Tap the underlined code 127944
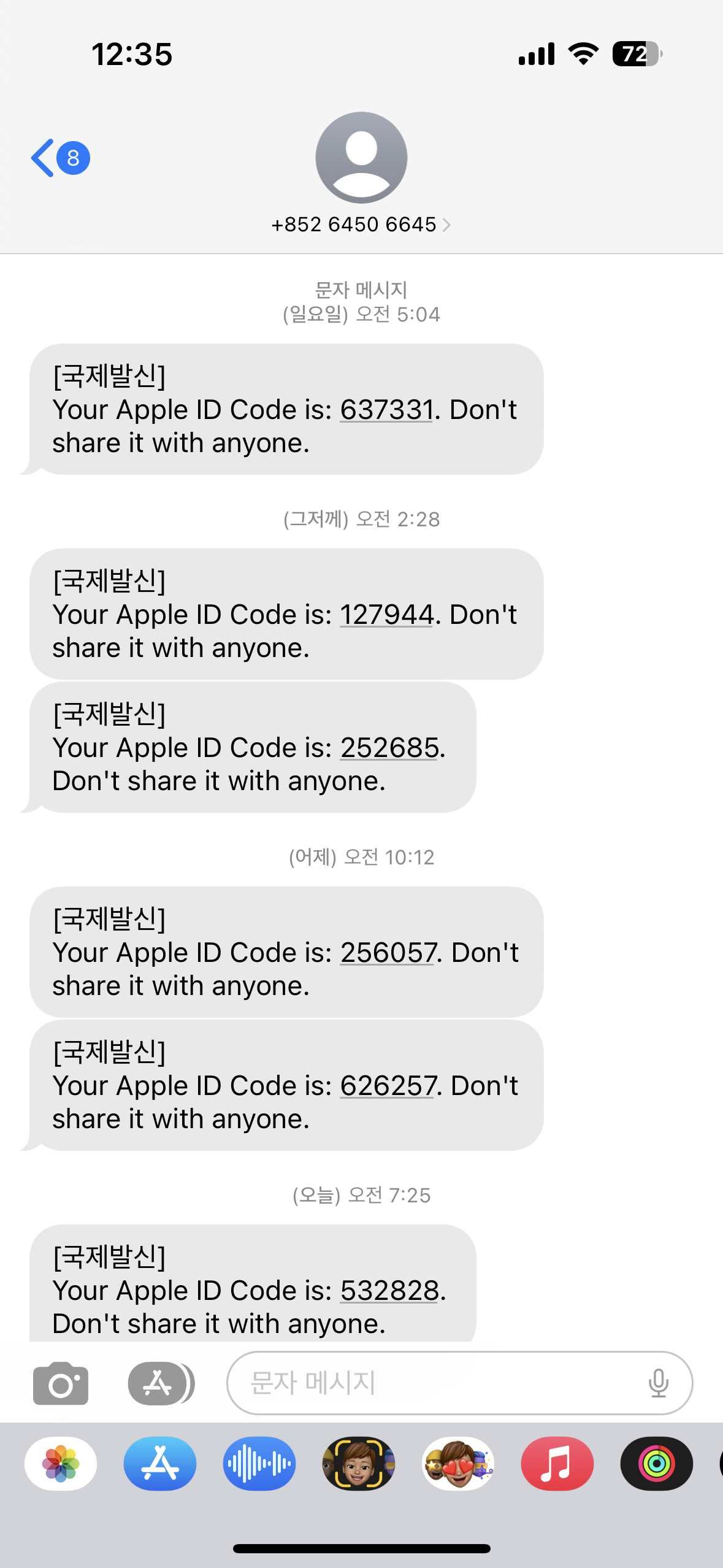 point(386,615)
